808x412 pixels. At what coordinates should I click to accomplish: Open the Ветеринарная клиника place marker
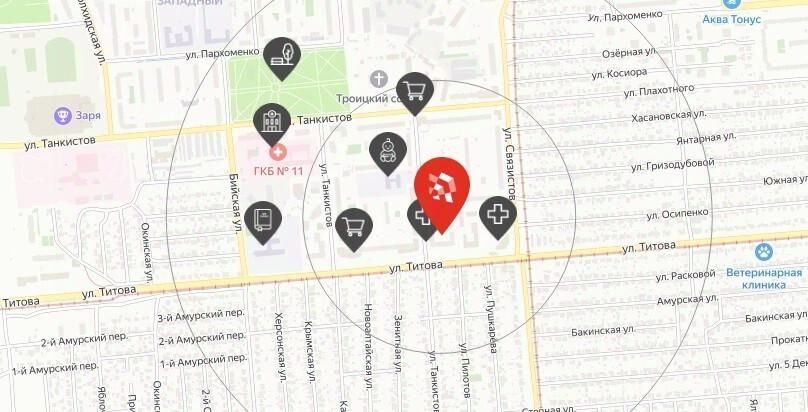click(764, 252)
